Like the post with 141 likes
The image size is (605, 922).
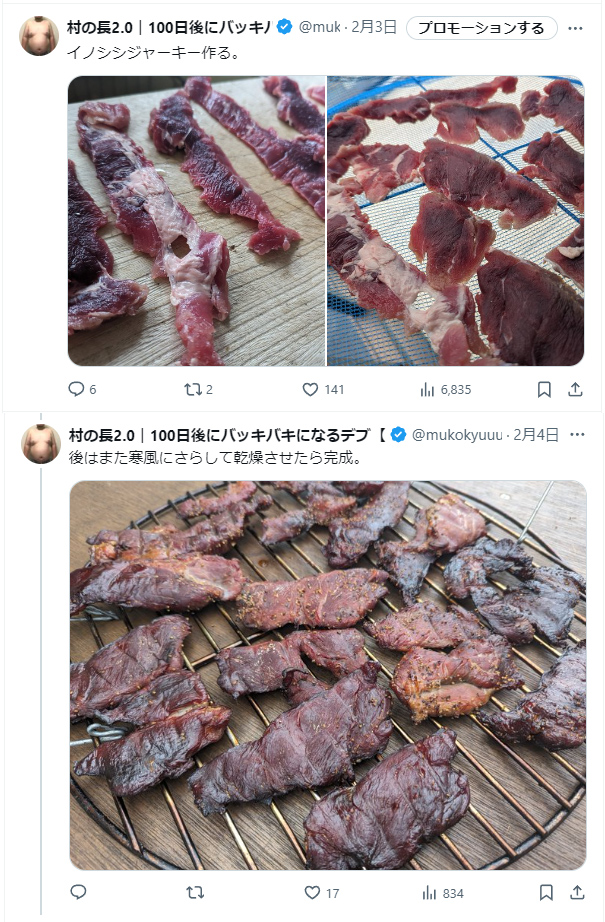[x=310, y=389]
